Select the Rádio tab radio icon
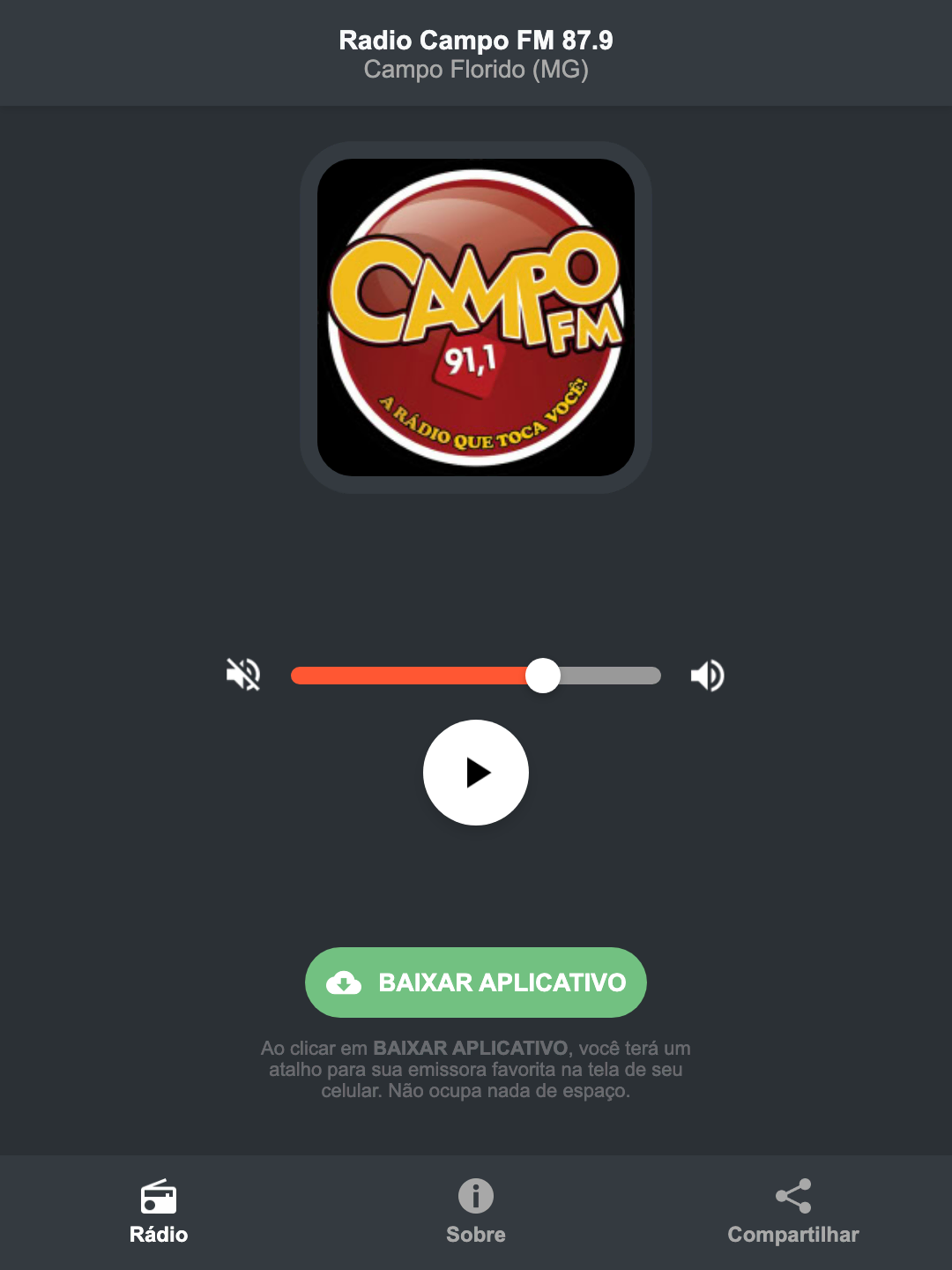 tap(159, 1198)
